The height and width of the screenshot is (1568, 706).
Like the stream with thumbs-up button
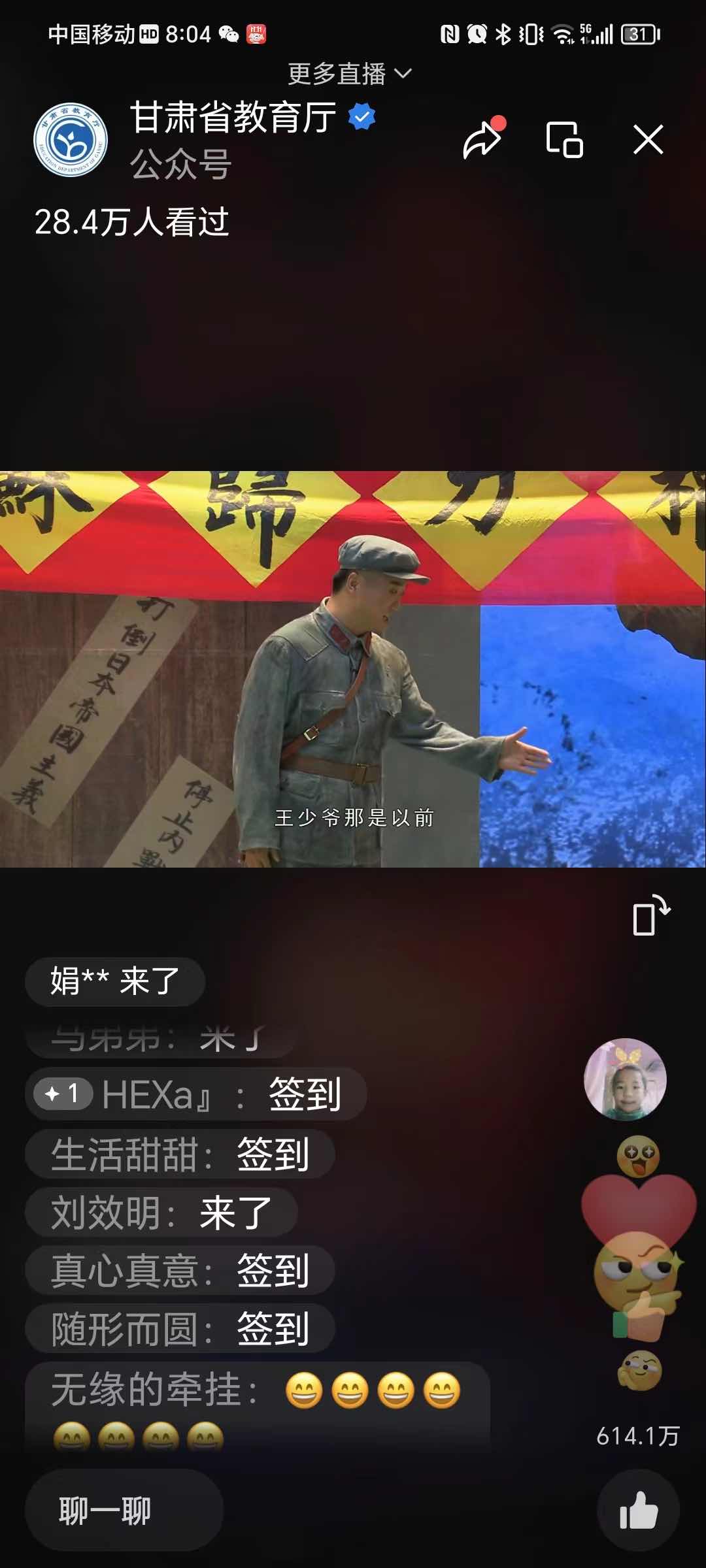(x=637, y=1510)
